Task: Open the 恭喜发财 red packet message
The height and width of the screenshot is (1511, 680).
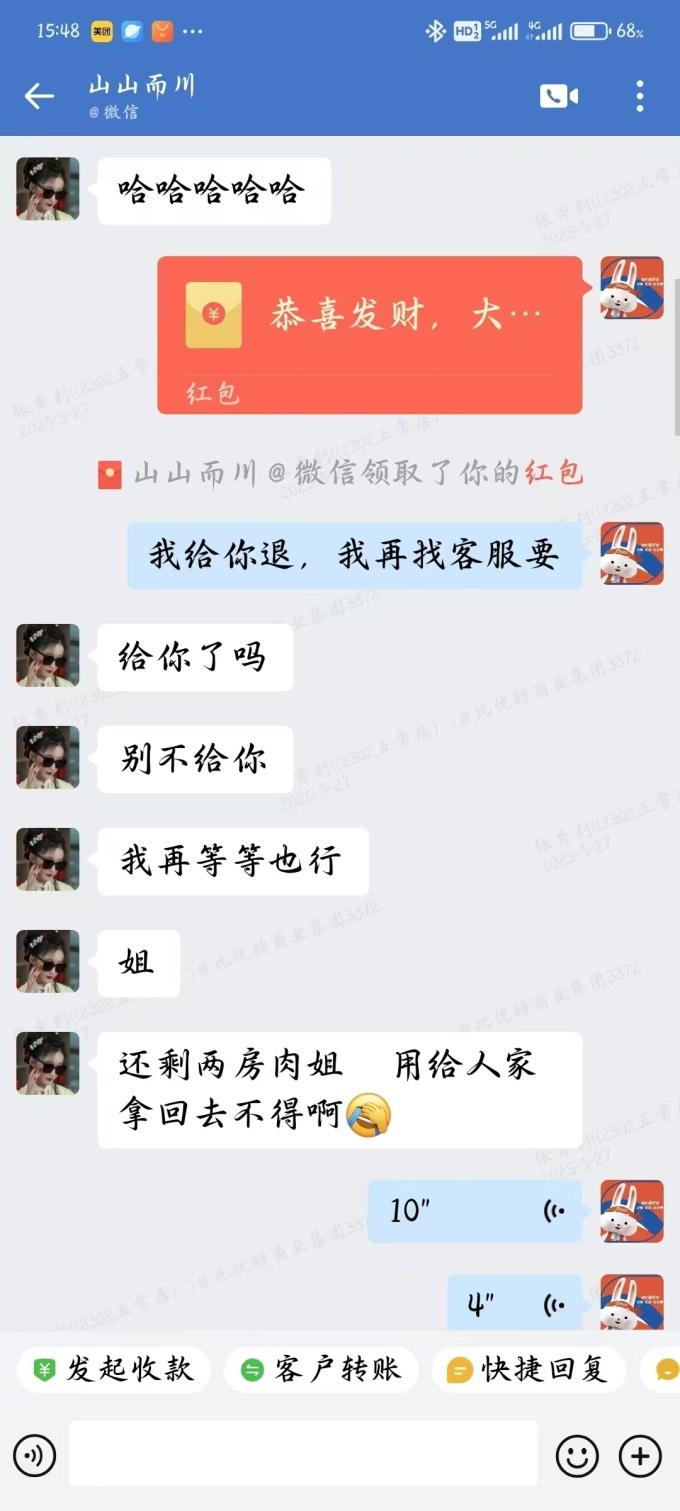Action: click(x=369, y=334)
